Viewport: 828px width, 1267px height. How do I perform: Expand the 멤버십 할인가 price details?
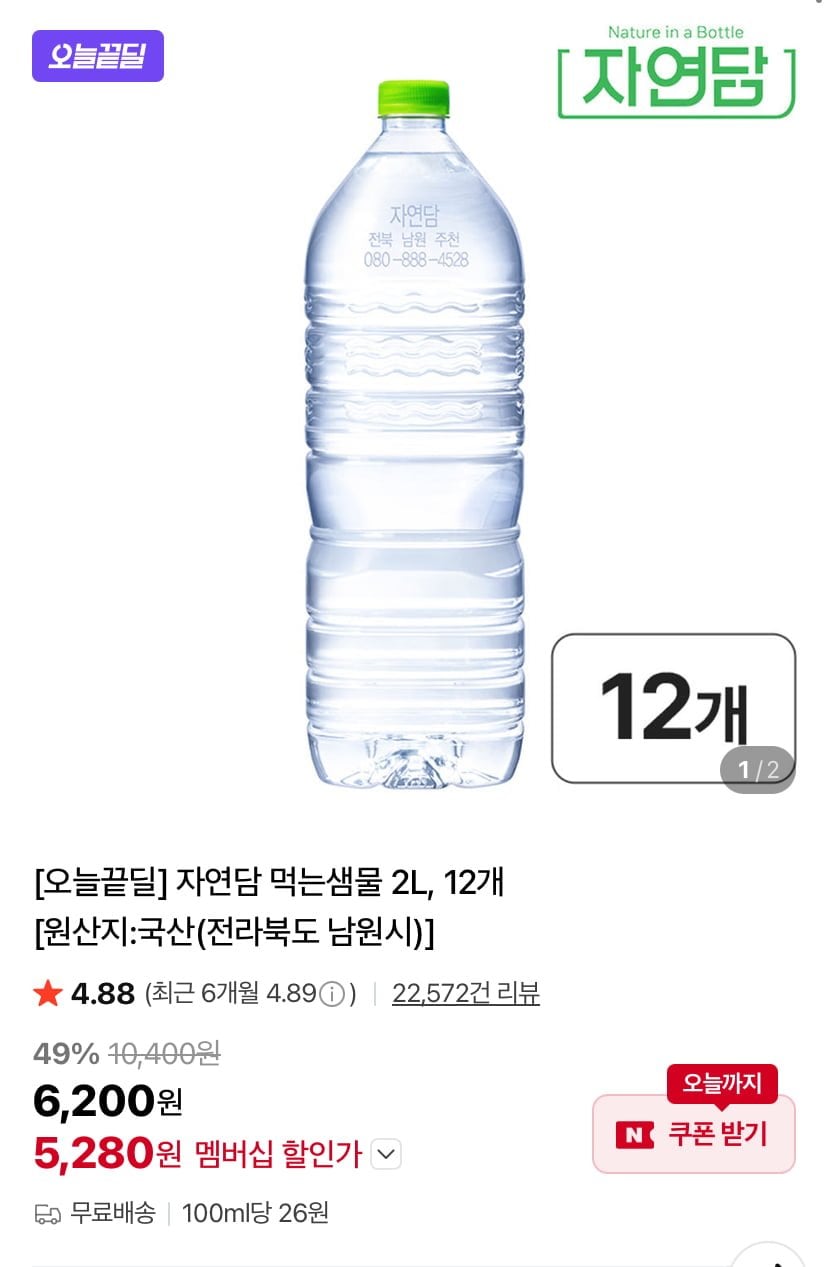(x=386, y=1155)
